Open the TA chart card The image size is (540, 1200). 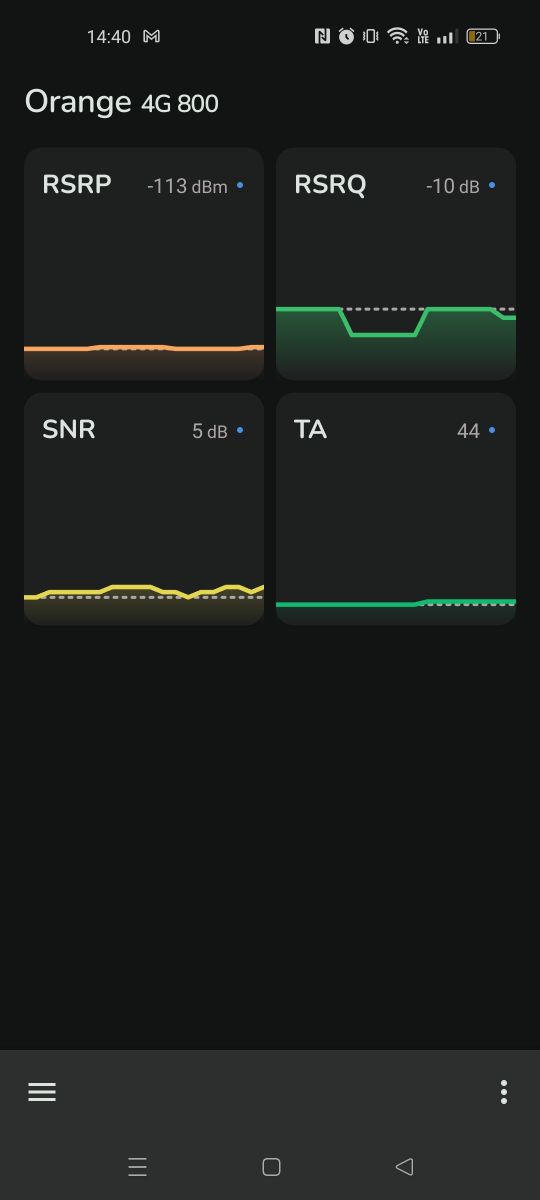click(x=396, y=509)
